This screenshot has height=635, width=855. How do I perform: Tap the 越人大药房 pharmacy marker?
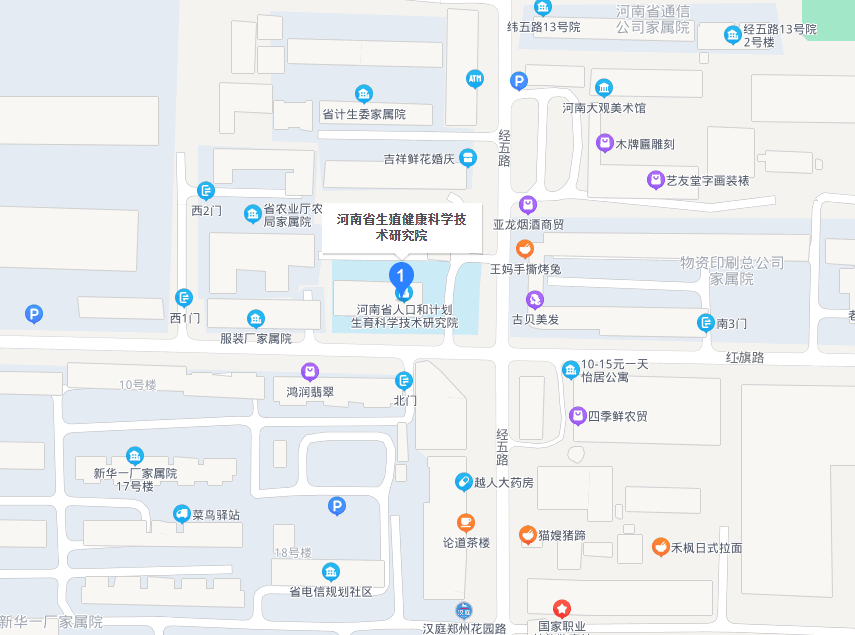[463, 481]
